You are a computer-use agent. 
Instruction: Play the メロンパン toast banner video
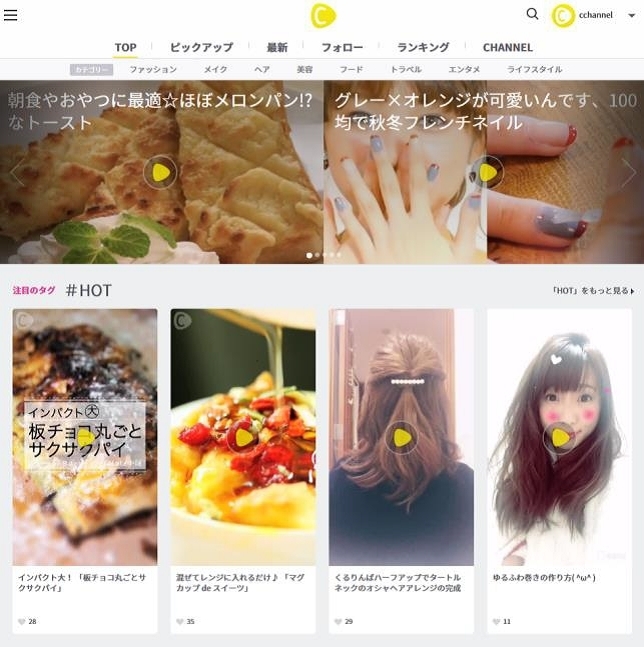(160, 172)
